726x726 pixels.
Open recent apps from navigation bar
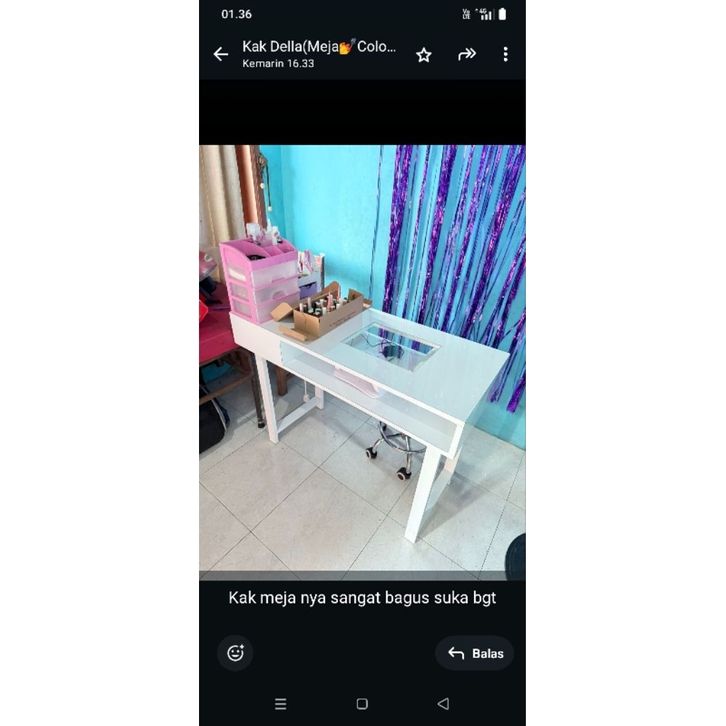click(x=280, y=704)
